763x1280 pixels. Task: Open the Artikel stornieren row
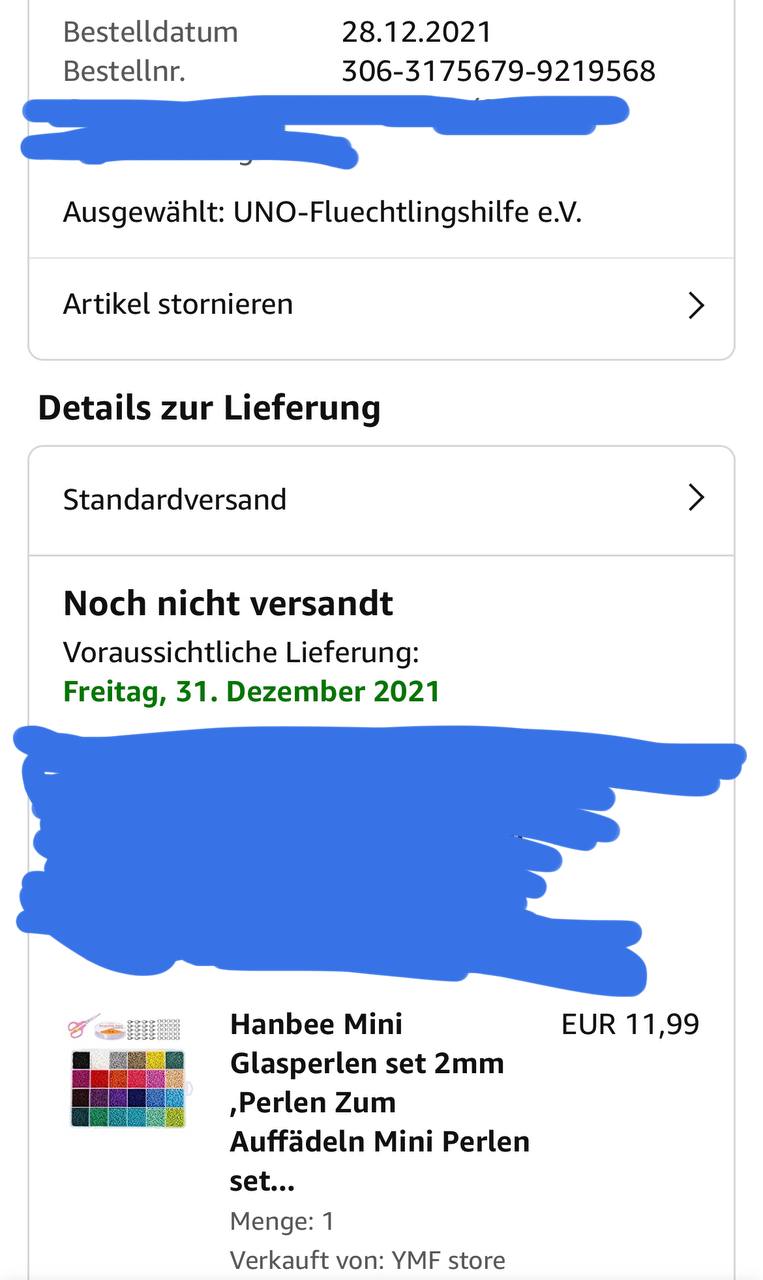click(x=381, y=305)
